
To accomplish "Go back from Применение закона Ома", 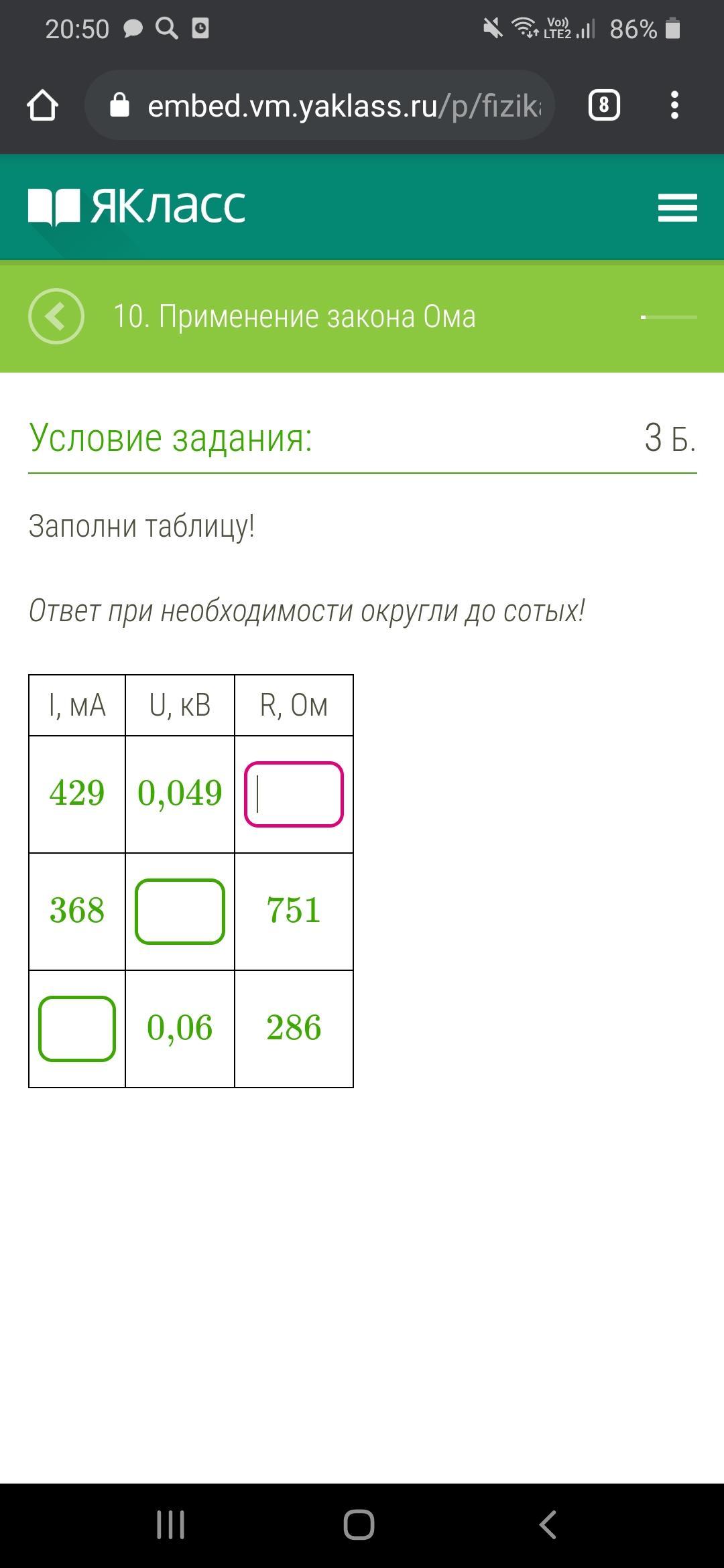I will click(x=56, y=316).
